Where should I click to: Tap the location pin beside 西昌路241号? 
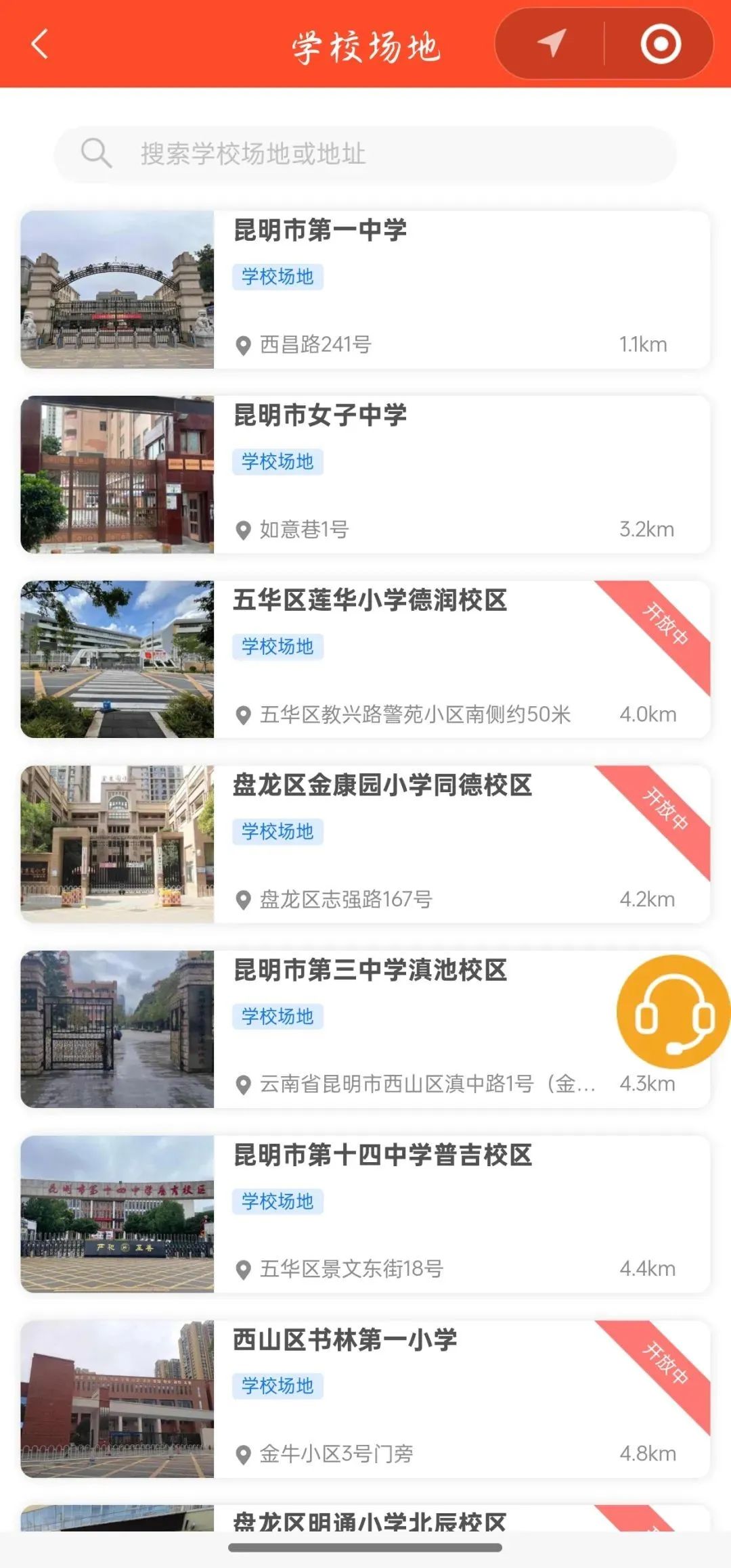[242, 345]
